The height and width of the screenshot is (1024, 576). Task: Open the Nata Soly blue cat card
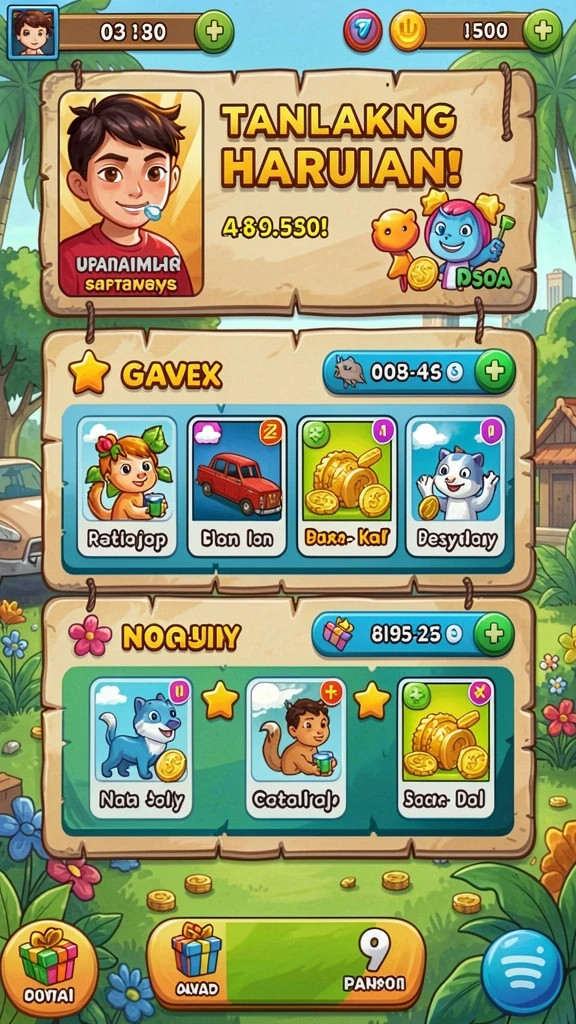[141, 748]
